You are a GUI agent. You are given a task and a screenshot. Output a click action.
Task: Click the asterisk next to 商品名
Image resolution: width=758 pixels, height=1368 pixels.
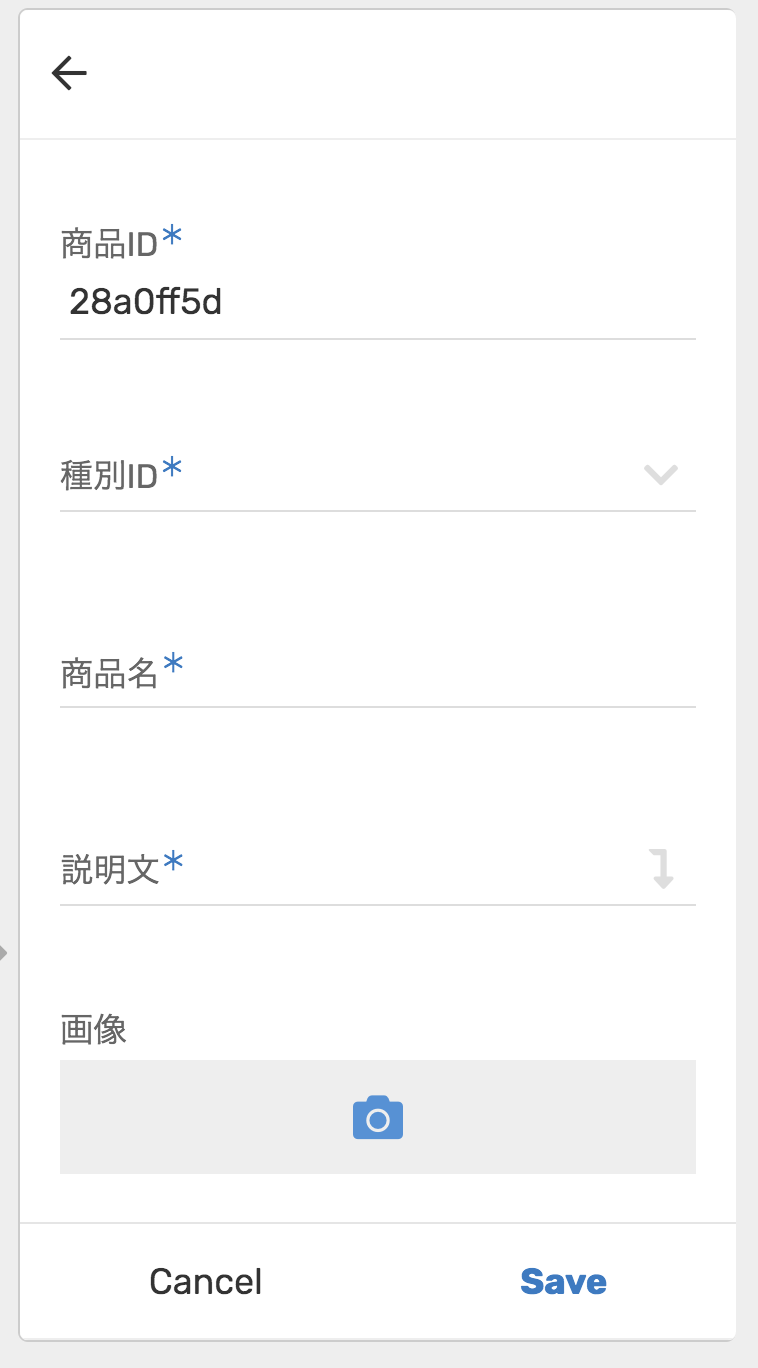pyautogui.click(x=173, y=662)
